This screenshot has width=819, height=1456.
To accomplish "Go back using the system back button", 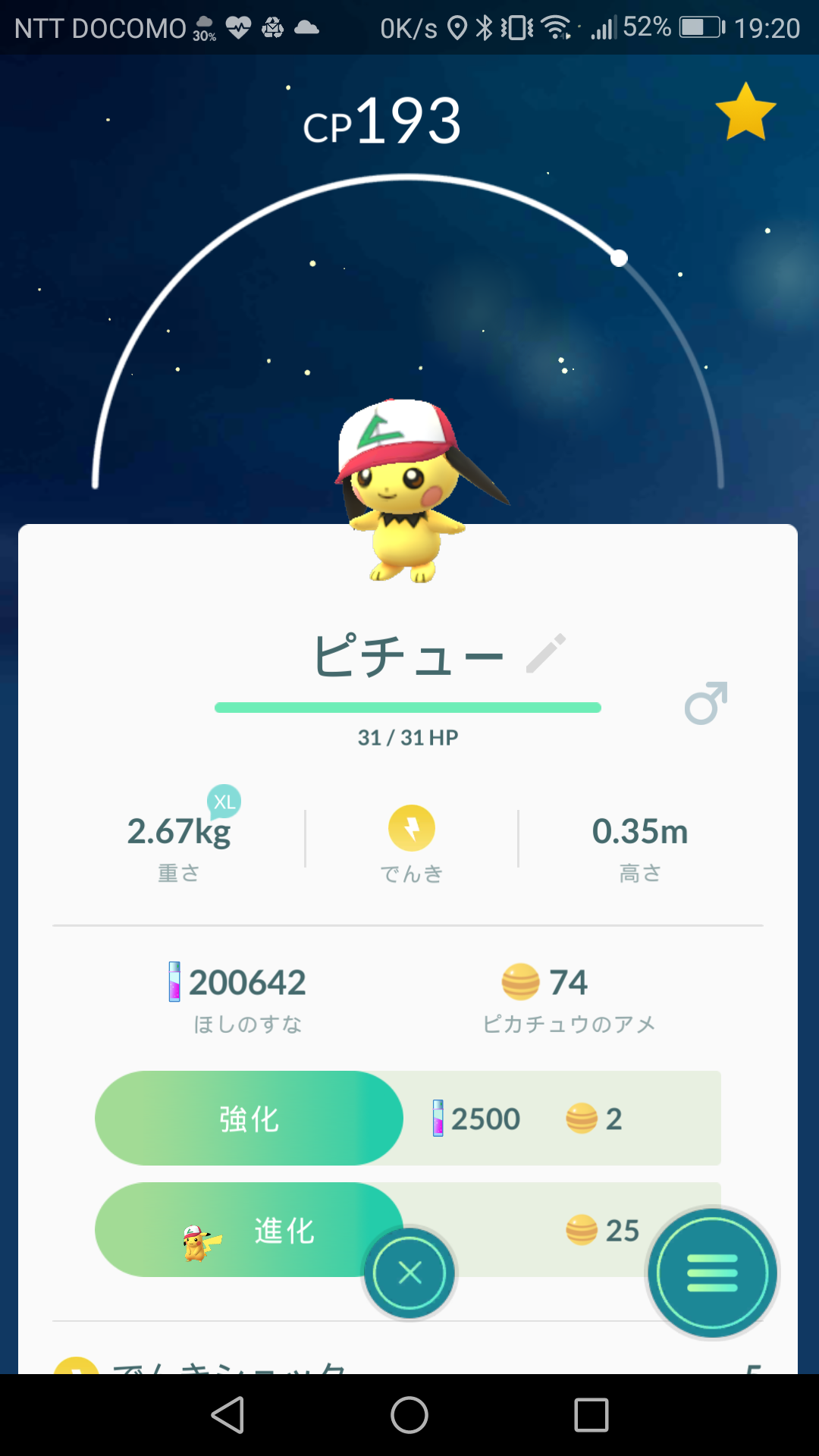I will pyautogui.click(x=227, y=1415).
